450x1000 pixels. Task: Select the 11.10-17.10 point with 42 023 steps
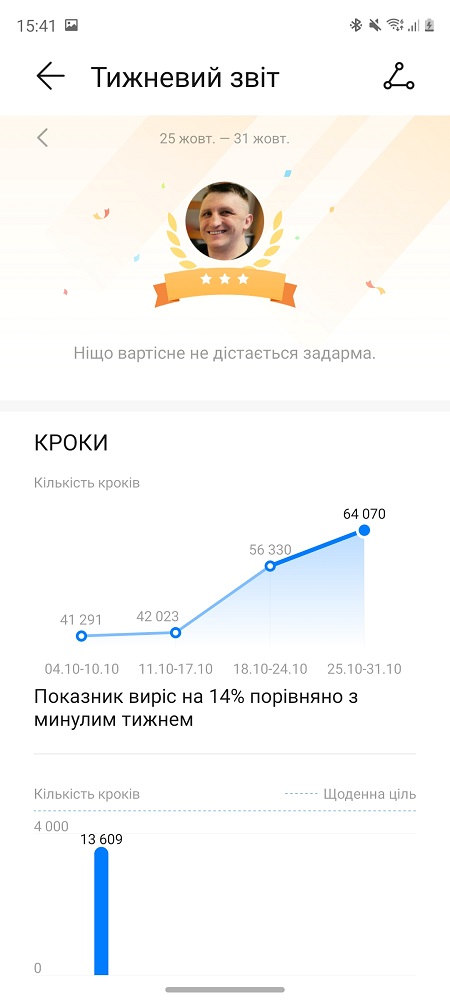click(x=176, y=633)
